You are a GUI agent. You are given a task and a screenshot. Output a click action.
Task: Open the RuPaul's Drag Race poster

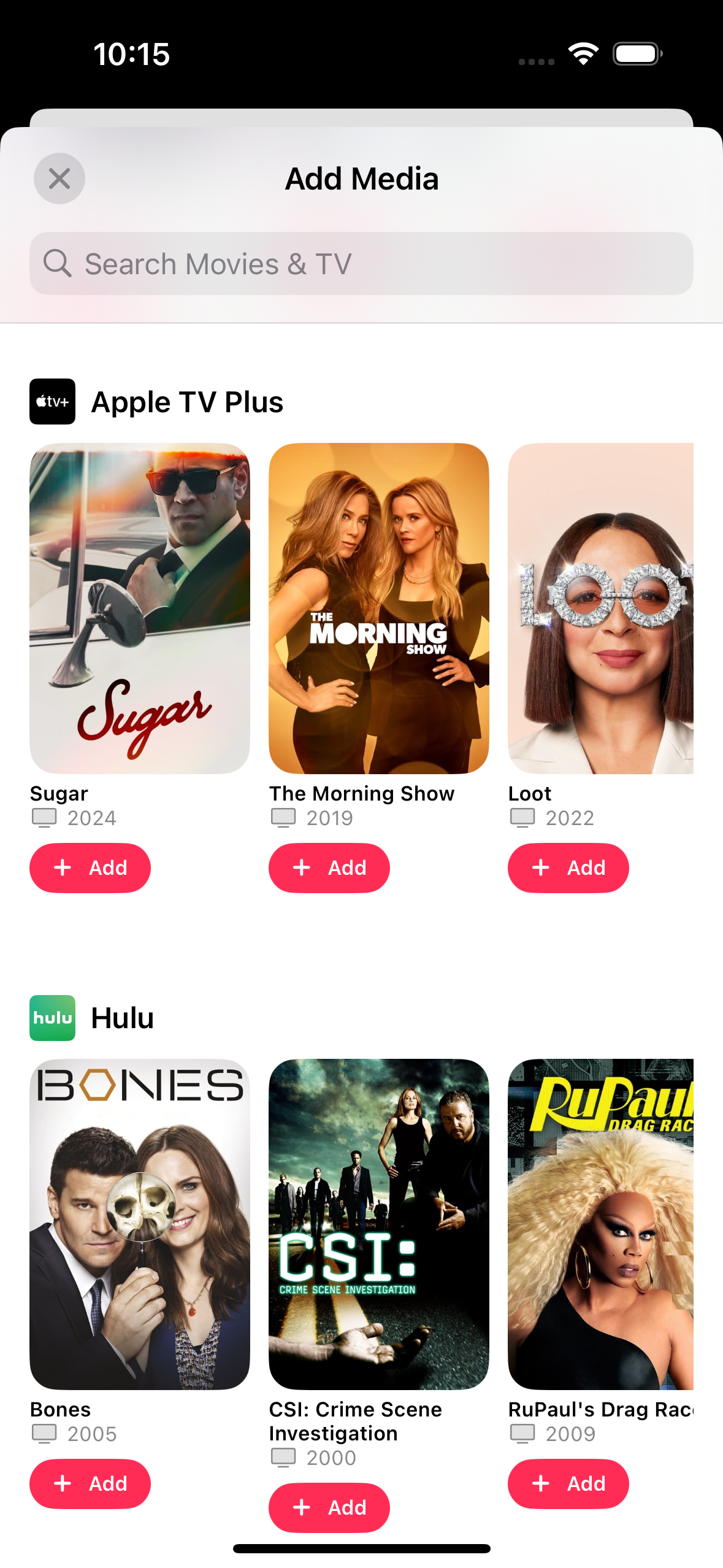pyautogui.click(x=600, y=1224)
